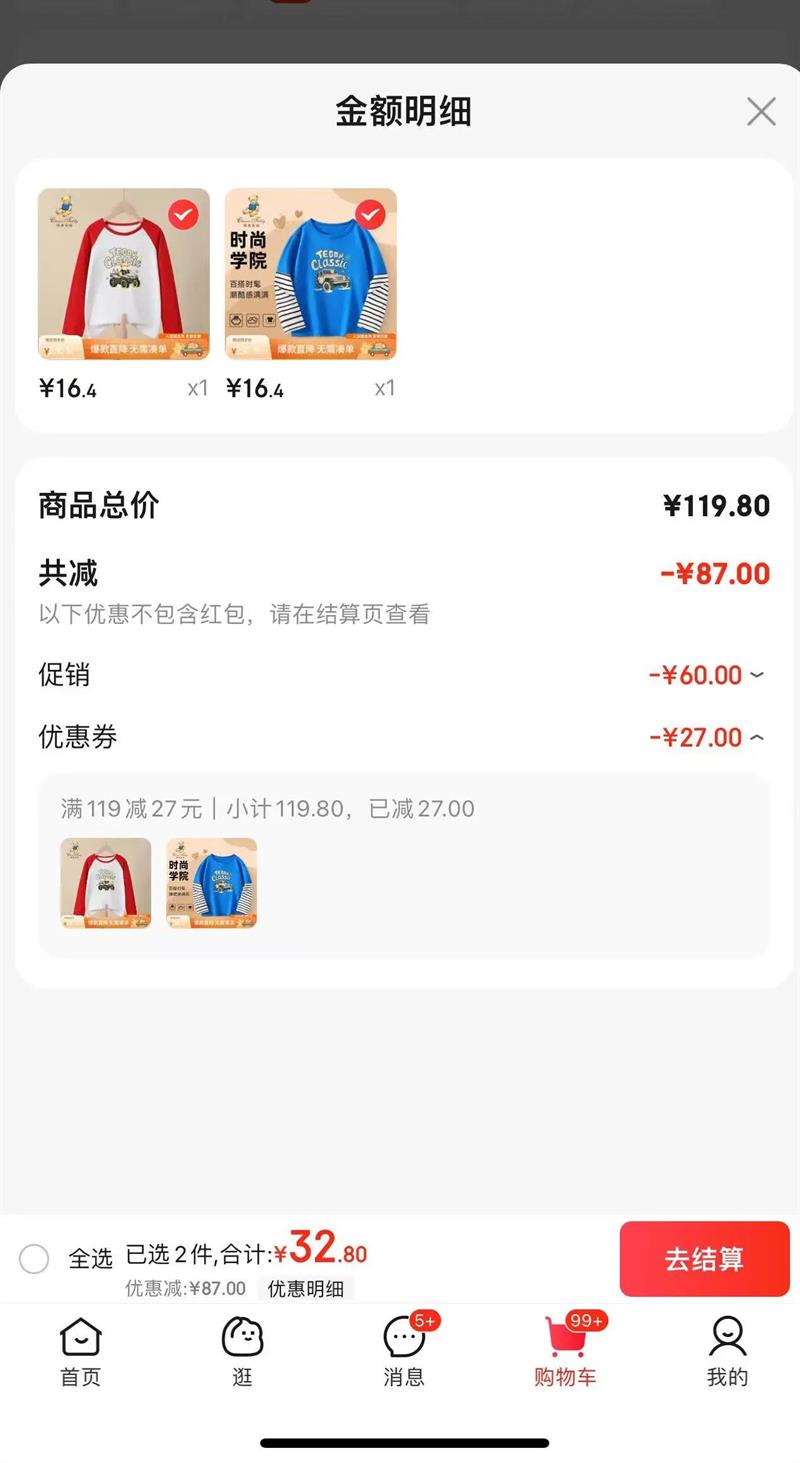Switch to the 逛 tab
Viewport: 800px width, 1463px height.
coord(242,1351)
